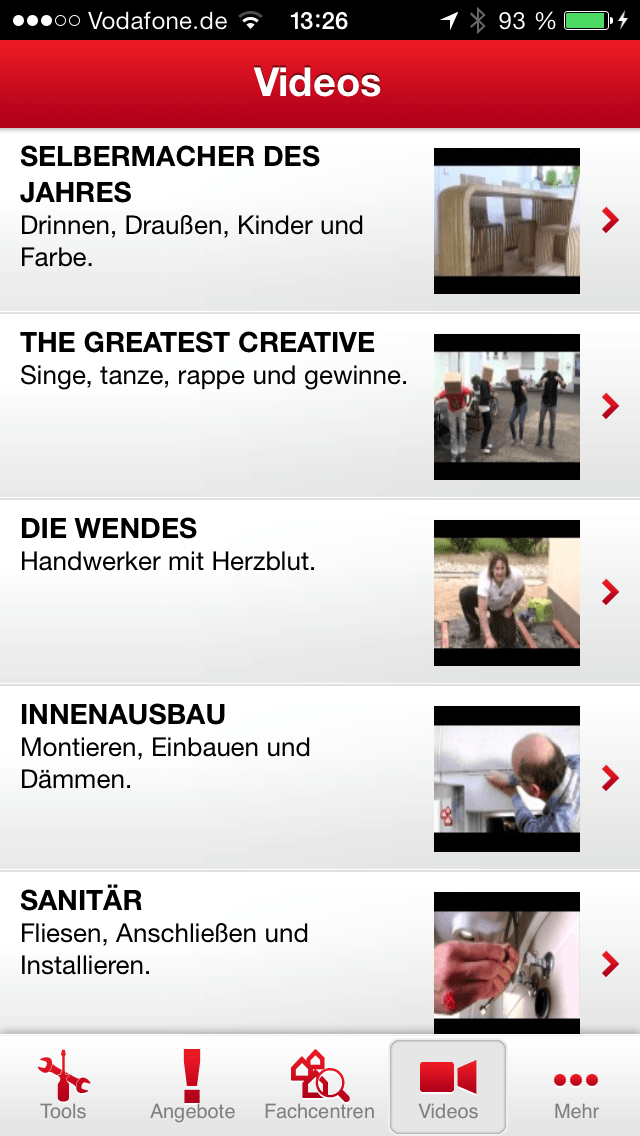Switch to the Angebote tab
This screenshot has width=640, height=1136.
coord(192,1086)
